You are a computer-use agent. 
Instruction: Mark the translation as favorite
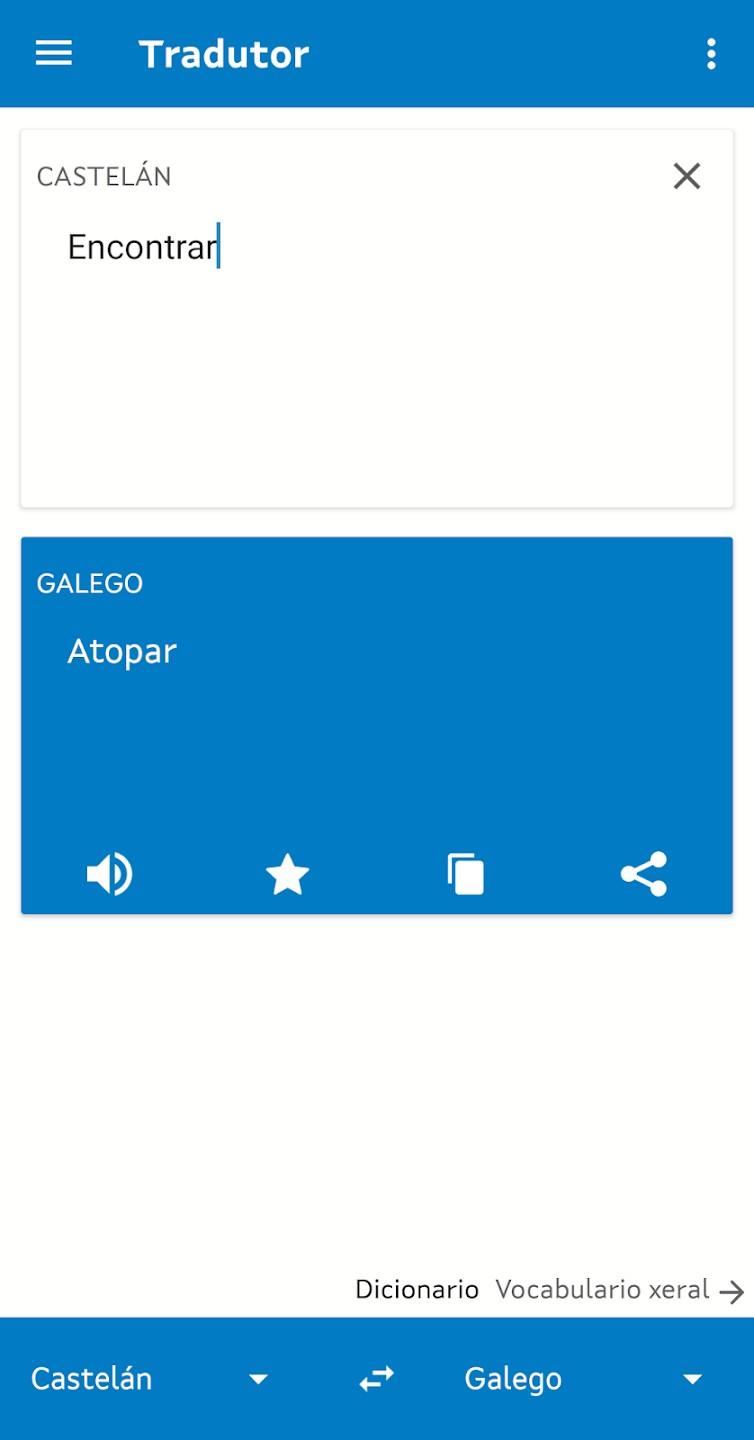(287, 873)
